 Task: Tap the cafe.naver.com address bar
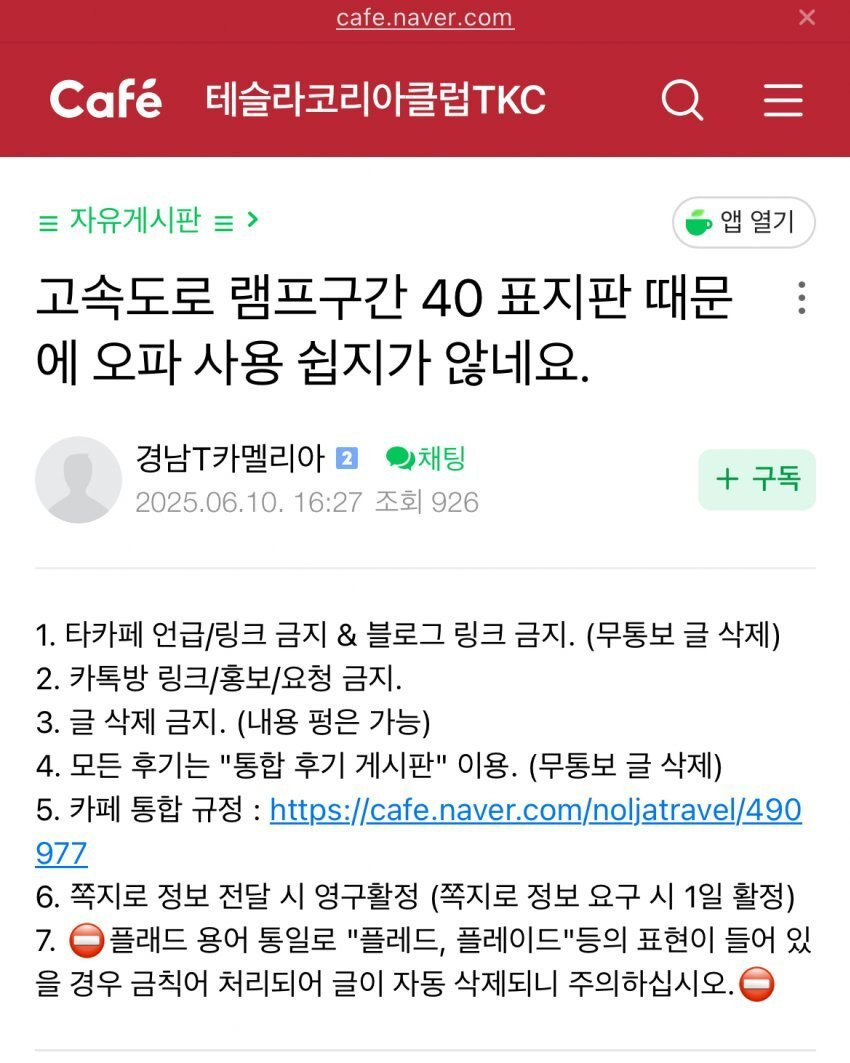[424, 18]
